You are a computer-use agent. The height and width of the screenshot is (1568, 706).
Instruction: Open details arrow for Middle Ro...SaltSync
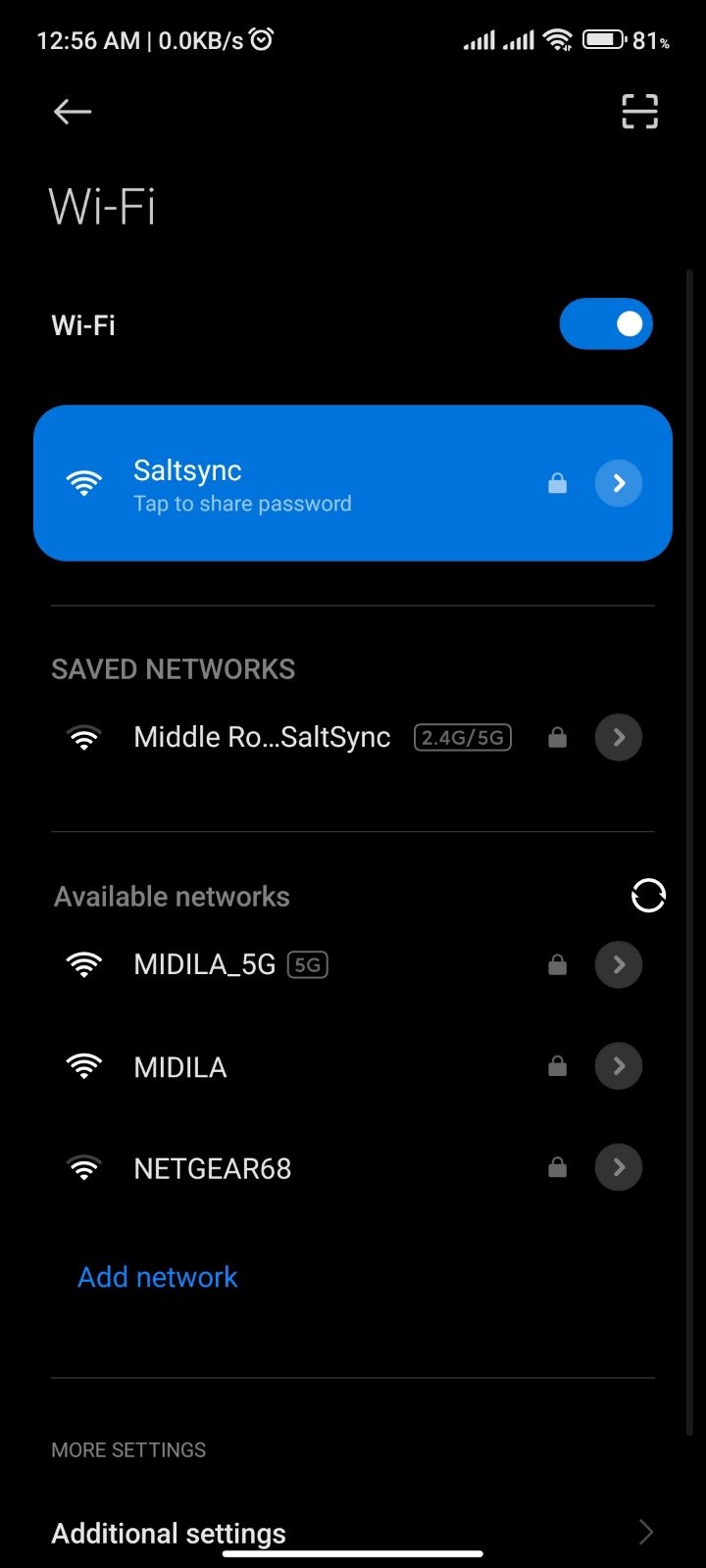[619, 737]
